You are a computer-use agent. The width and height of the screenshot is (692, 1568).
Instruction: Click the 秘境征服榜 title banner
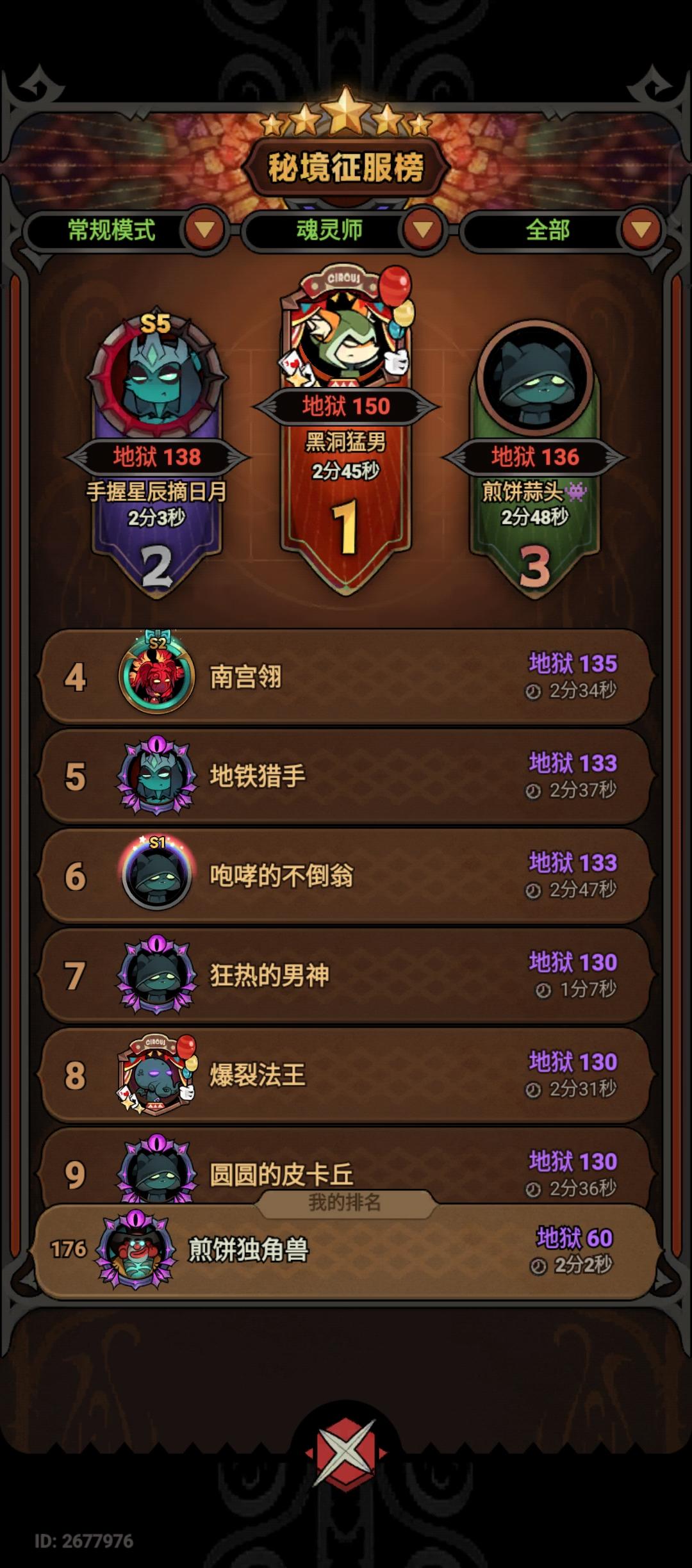point(346,165)
